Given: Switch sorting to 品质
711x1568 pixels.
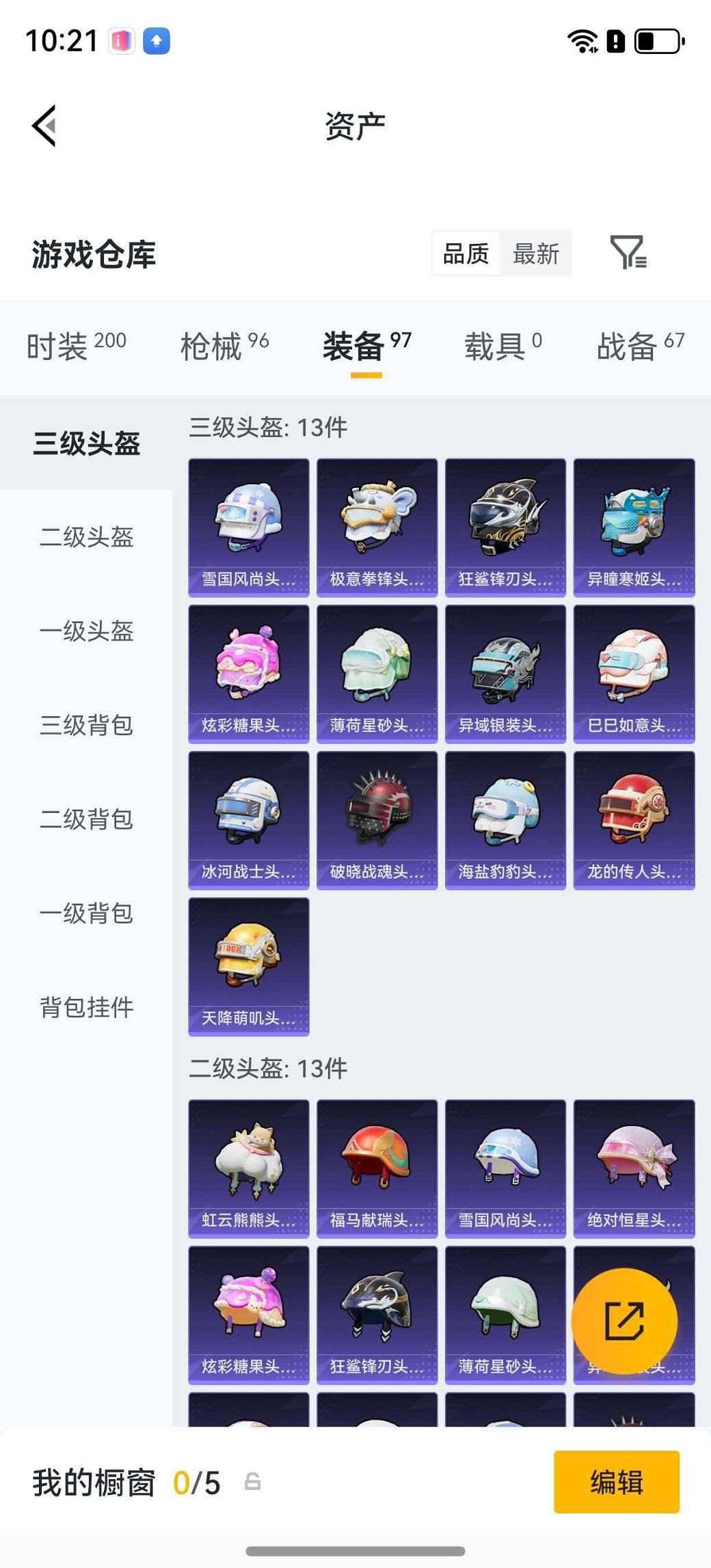Looking at the screenshot, I should (466, 253).
